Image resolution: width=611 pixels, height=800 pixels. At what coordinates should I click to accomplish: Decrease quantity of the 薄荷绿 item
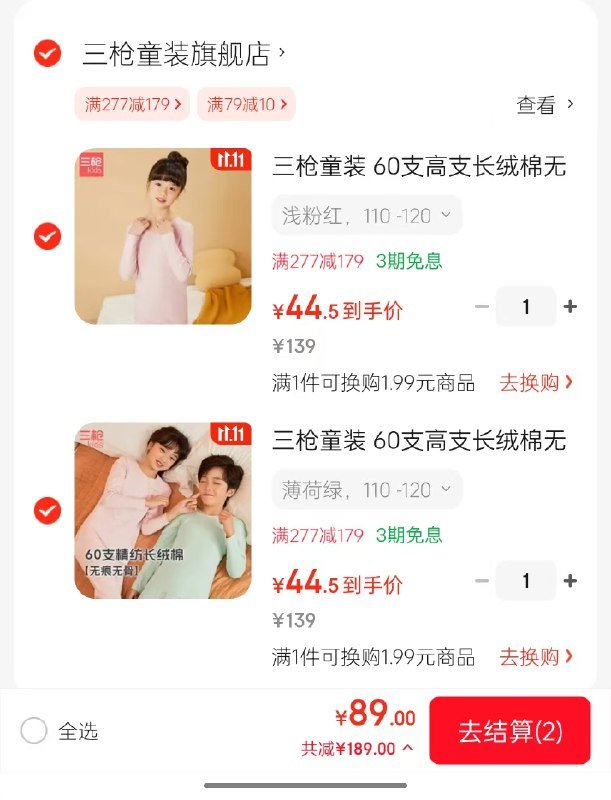tap(482, 581)
